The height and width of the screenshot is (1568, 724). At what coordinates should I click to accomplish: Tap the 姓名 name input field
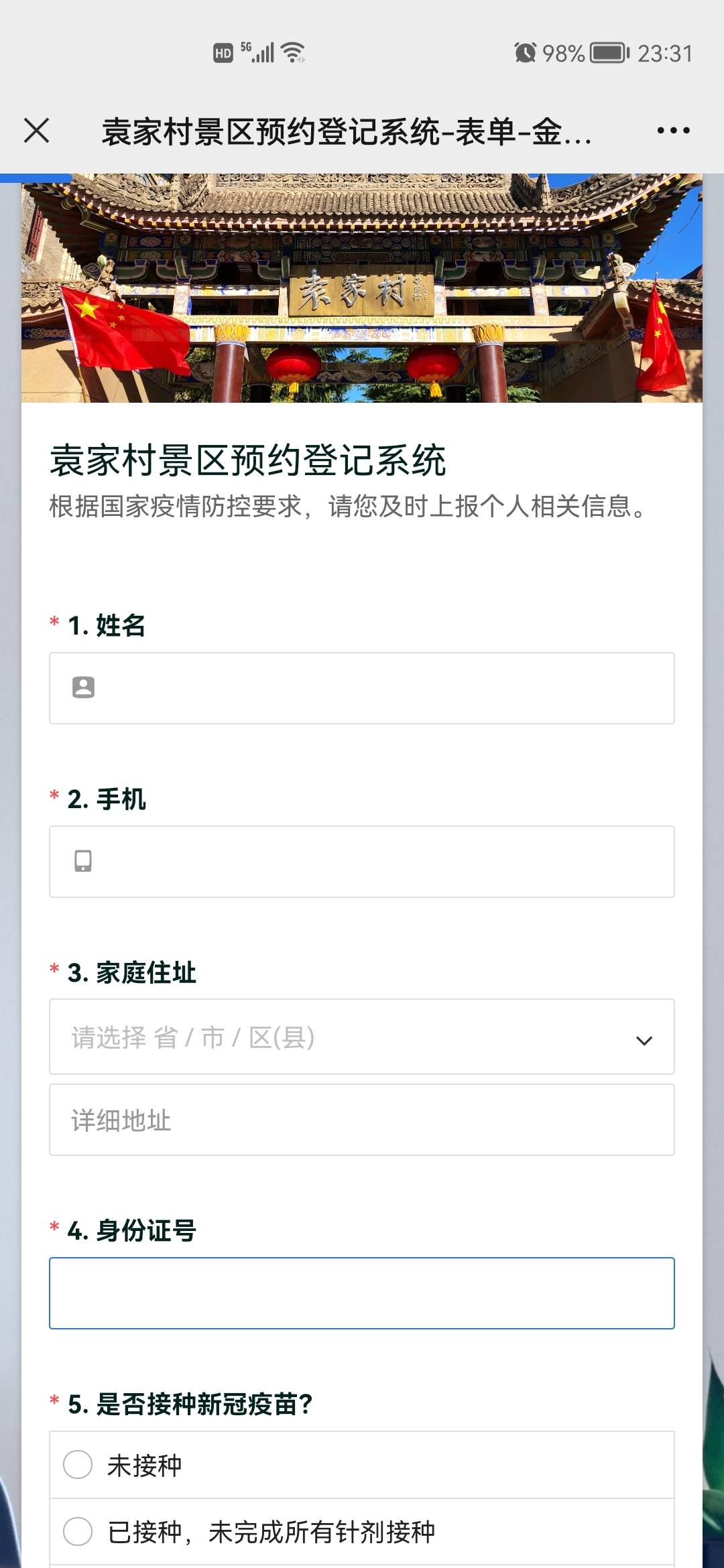(362, 688)
